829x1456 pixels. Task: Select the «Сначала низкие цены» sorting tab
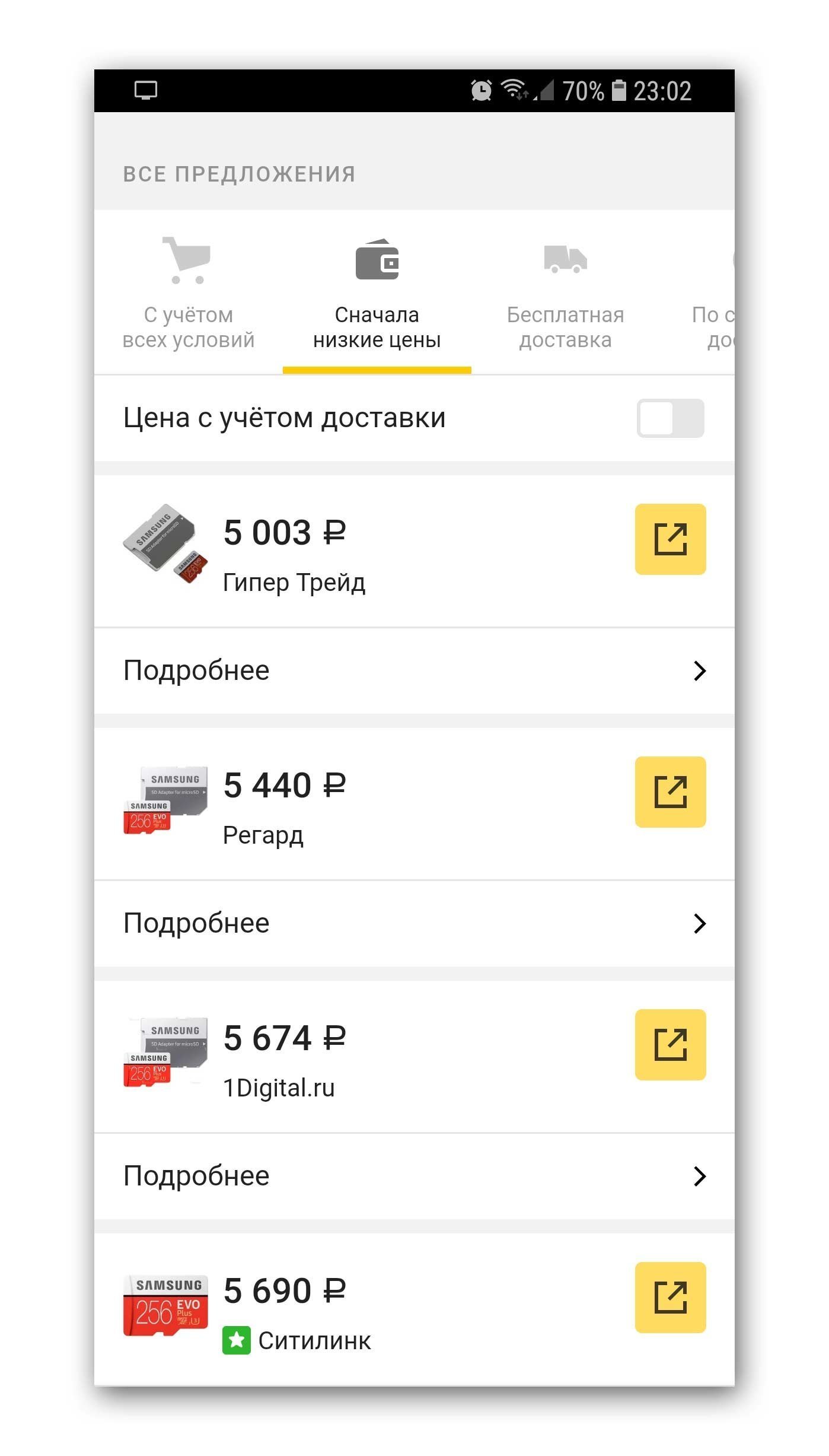[377, 292]
